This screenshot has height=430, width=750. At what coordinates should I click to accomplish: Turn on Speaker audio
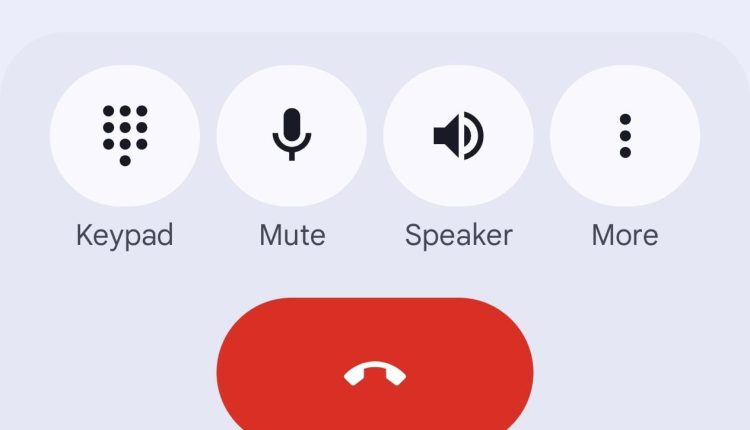pos(458,136)
